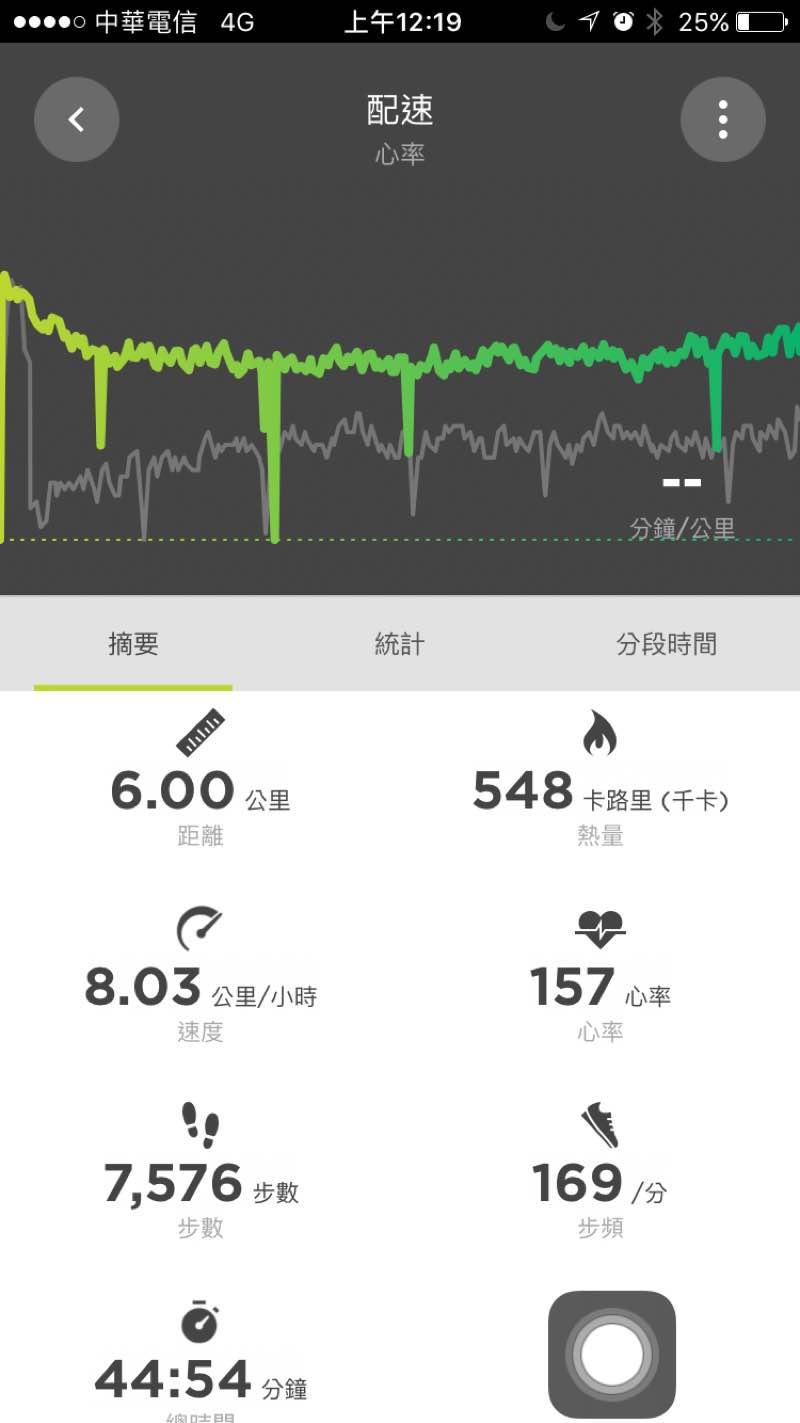Switch to the 統計 tab
Screen dimensions: 800x1423
[x=399, y=645]
